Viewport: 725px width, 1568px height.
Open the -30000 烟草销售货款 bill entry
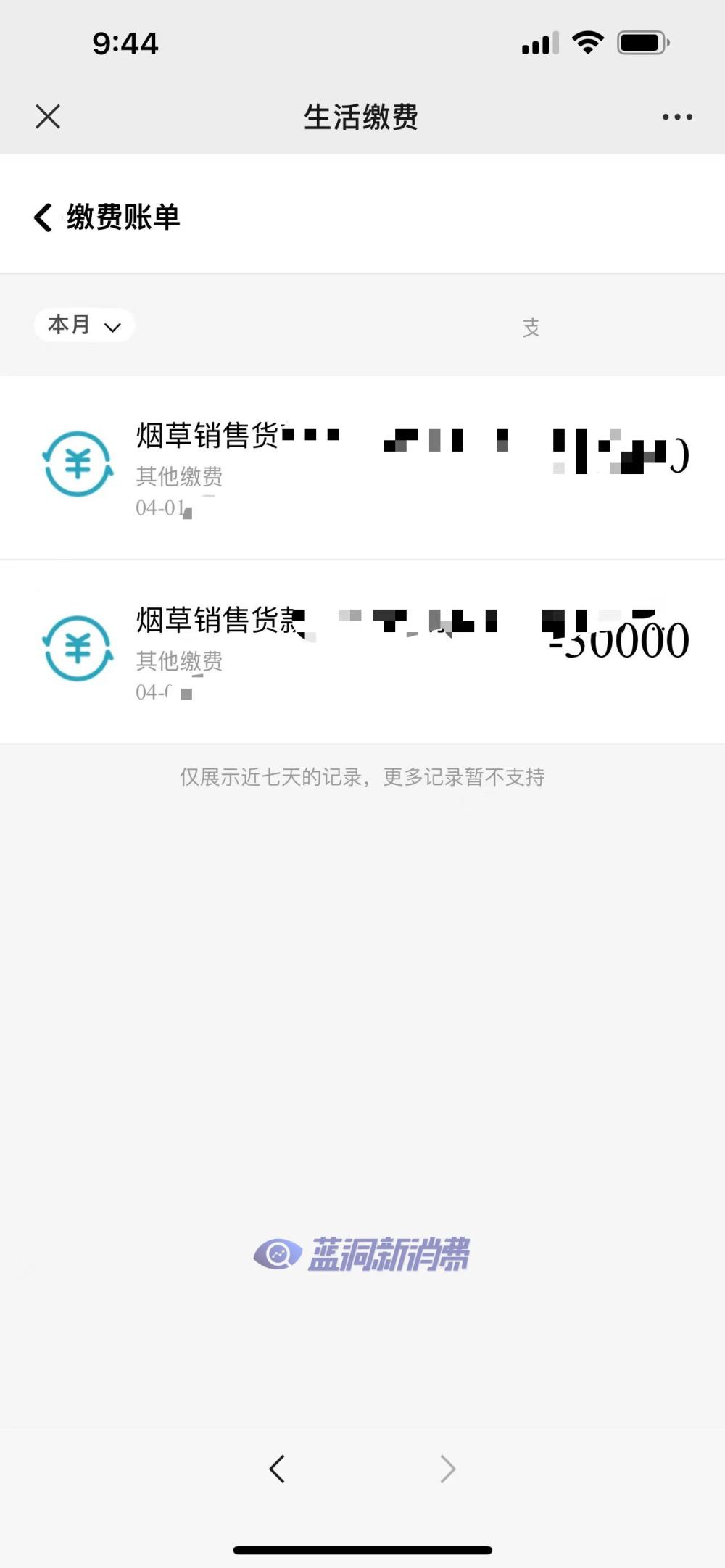pos(362,649)
